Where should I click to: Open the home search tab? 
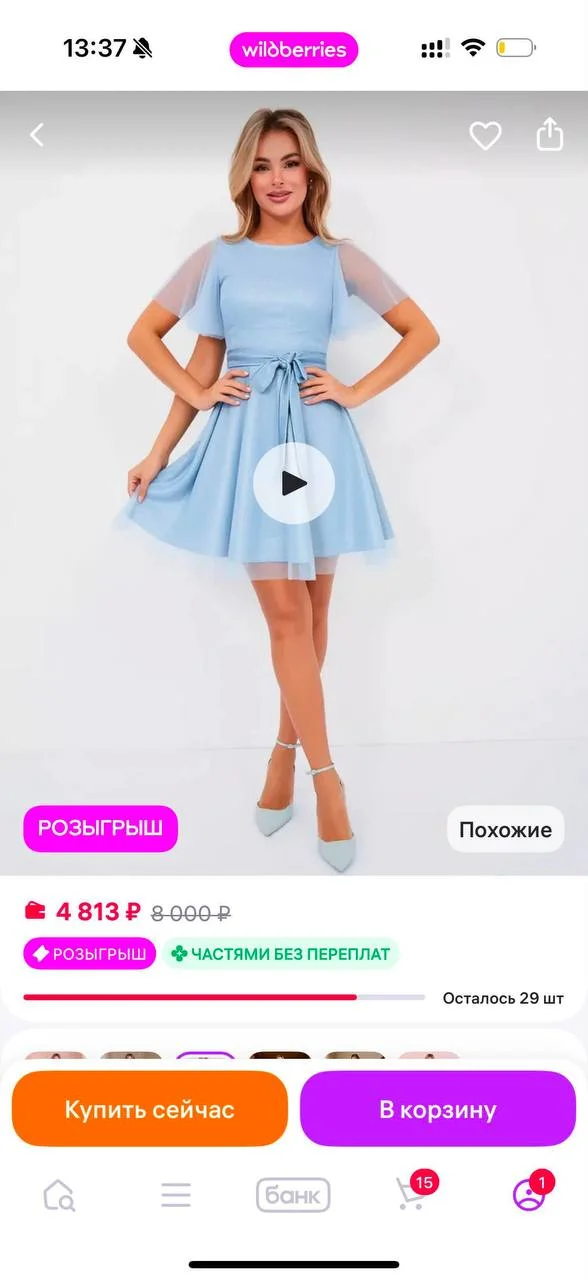point(59,1195)
